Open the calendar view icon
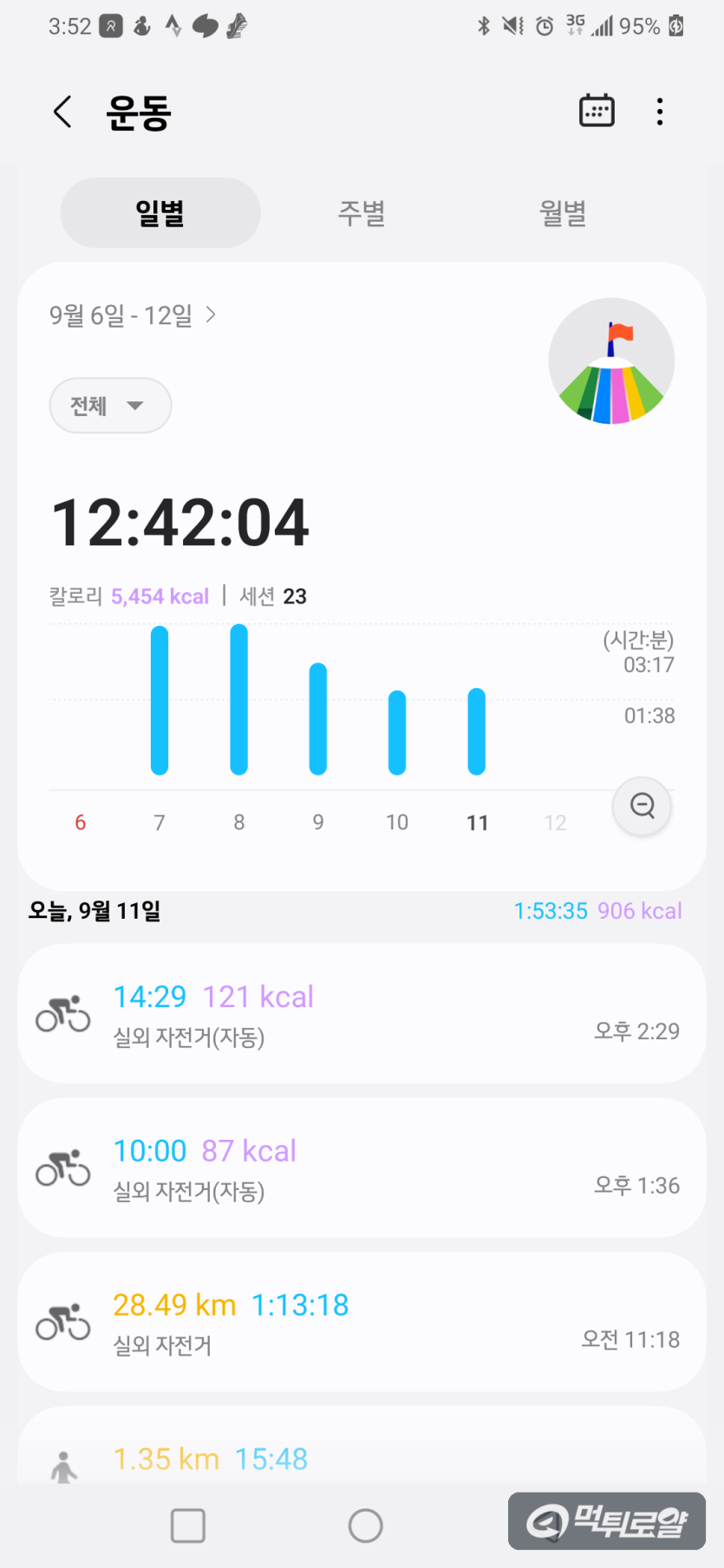 click(597, 111)
